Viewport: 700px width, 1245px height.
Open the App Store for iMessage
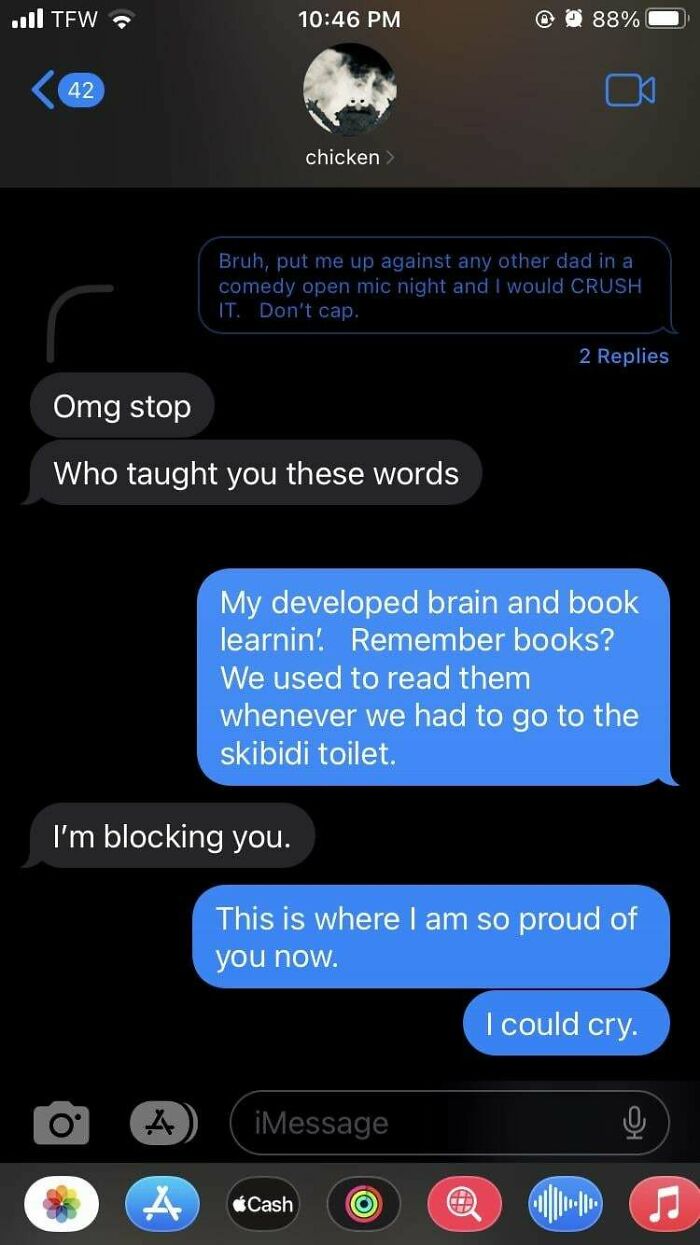point(161,1204)
